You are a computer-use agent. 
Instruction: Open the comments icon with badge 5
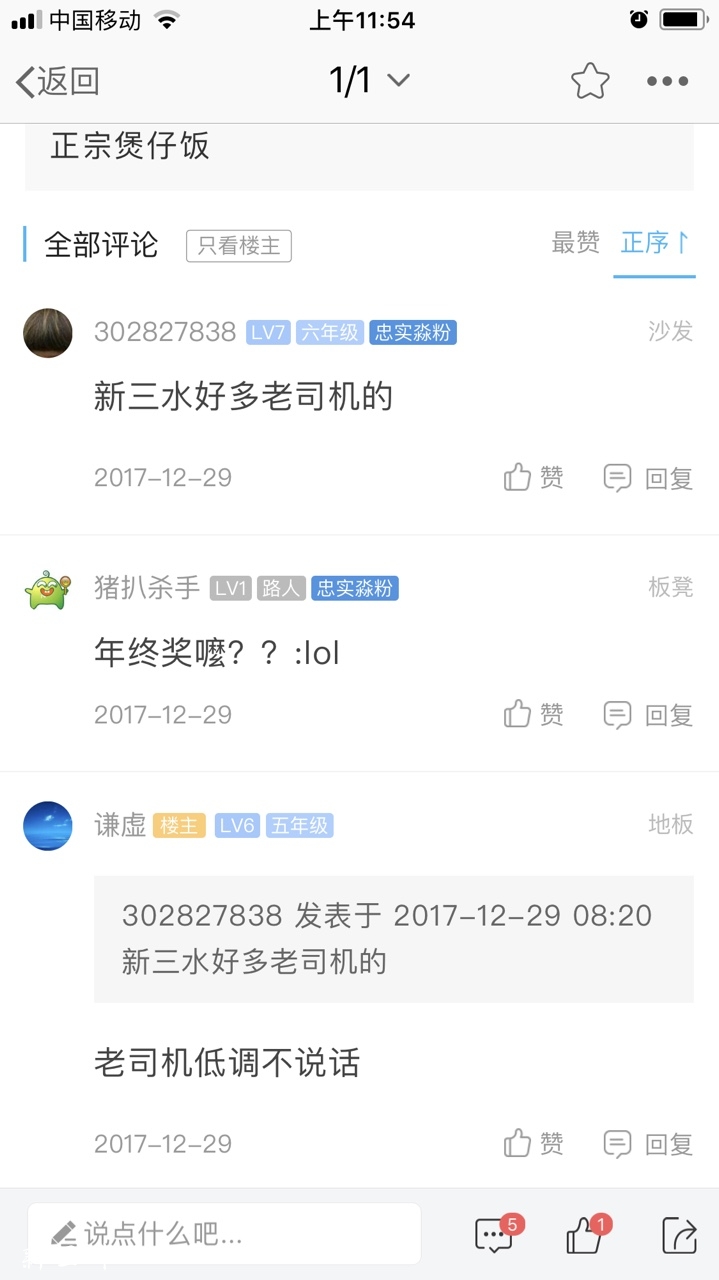tap(495, 1235)
